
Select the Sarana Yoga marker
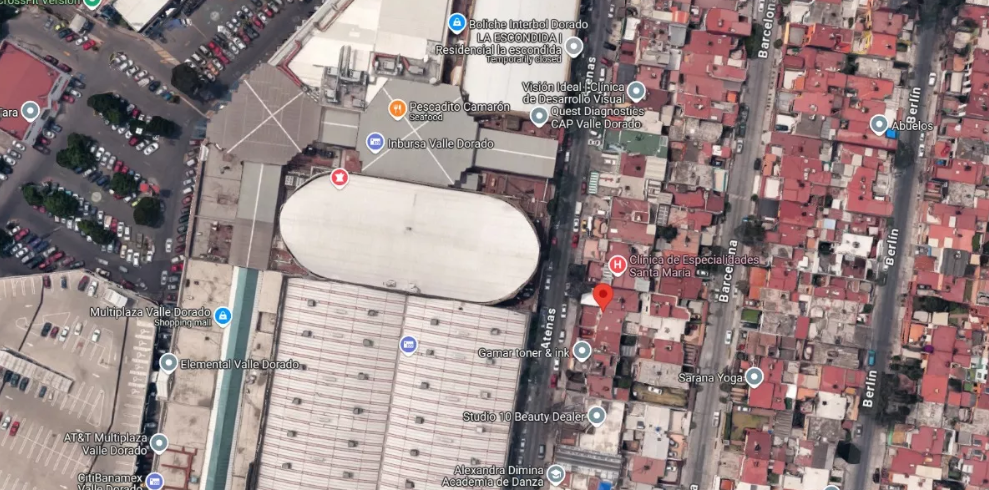click(754, 377)
